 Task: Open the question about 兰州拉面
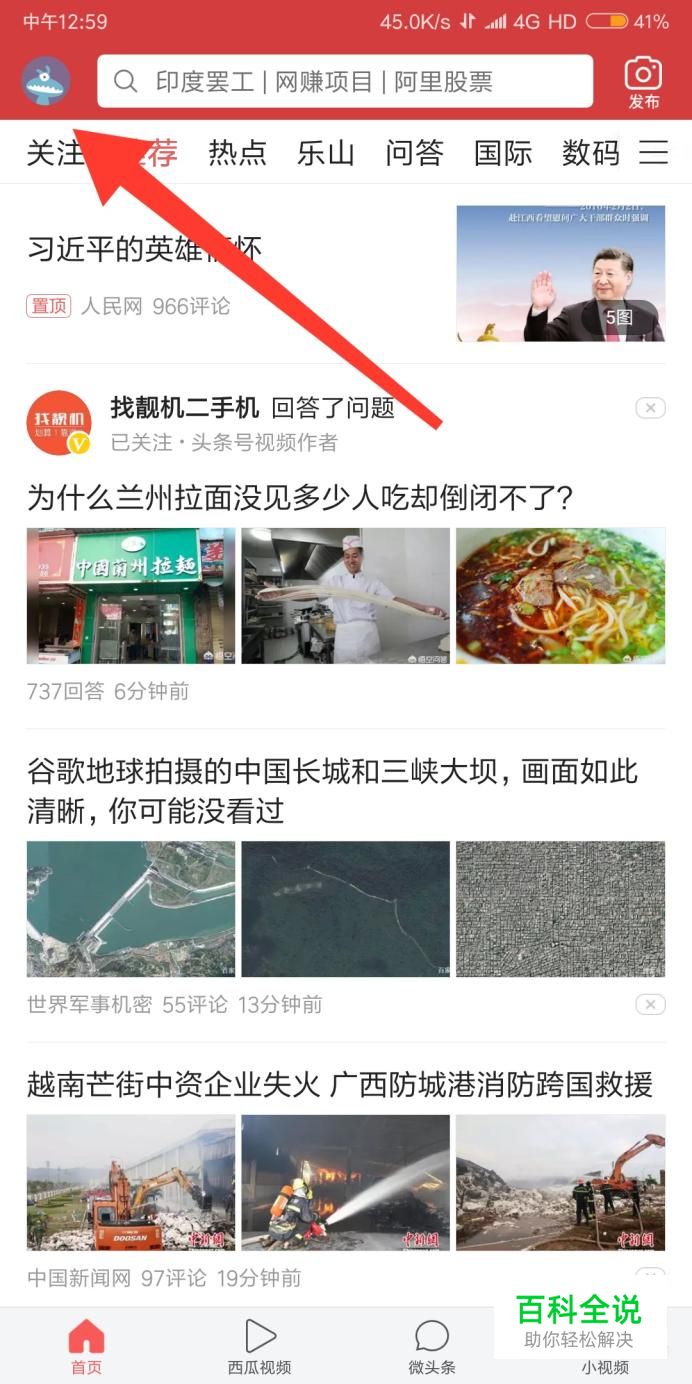[300, 497]
